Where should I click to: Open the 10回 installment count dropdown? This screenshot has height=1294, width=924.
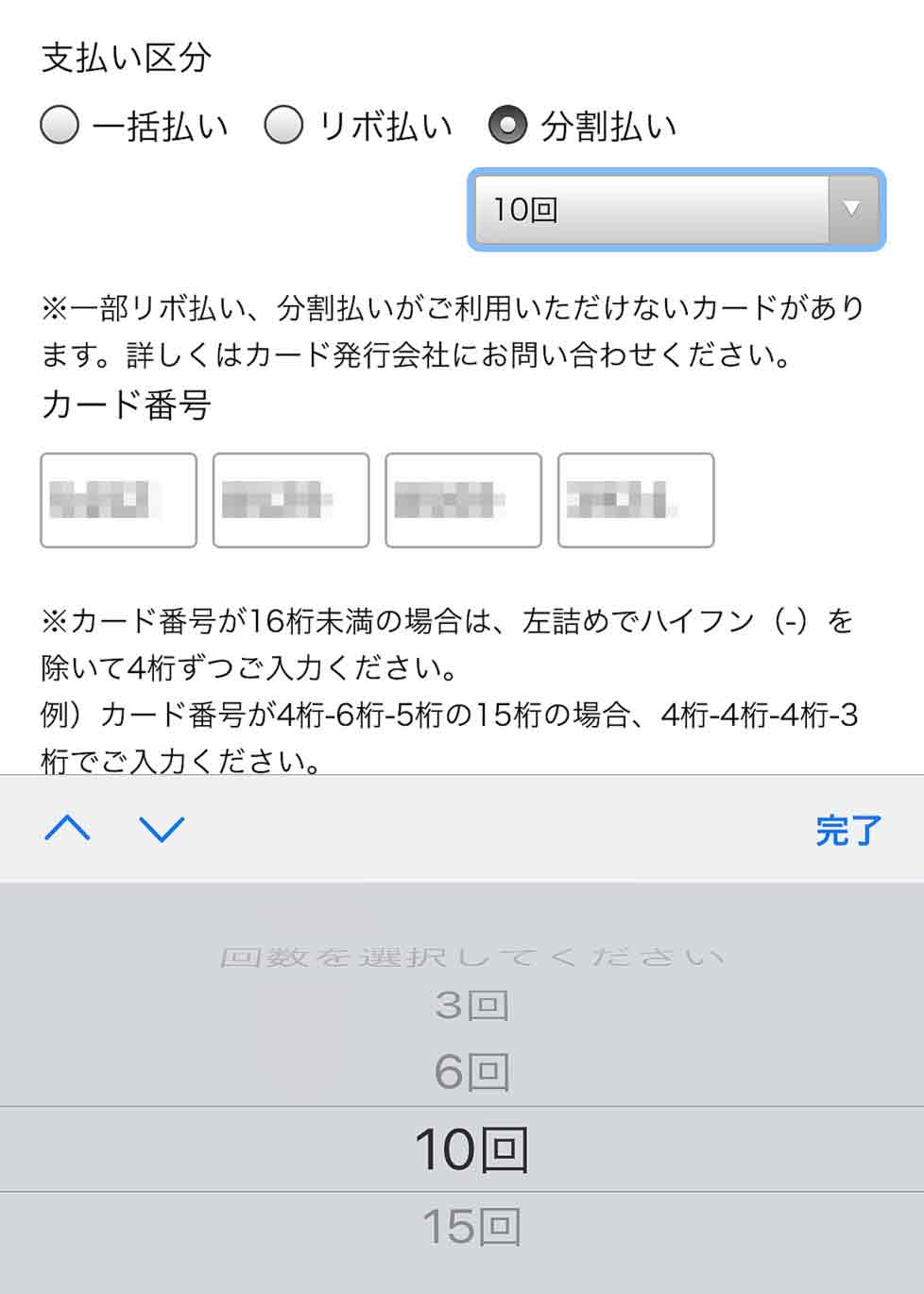(676, 209)
